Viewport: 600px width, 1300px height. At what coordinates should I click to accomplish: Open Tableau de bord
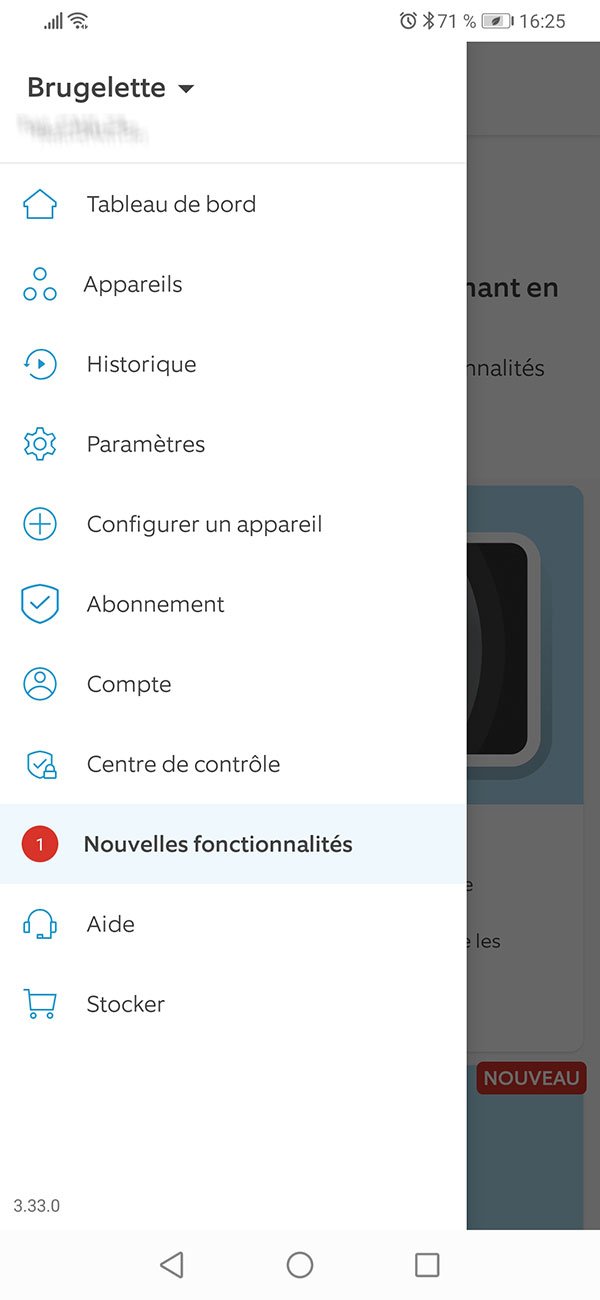pos(171,204)
